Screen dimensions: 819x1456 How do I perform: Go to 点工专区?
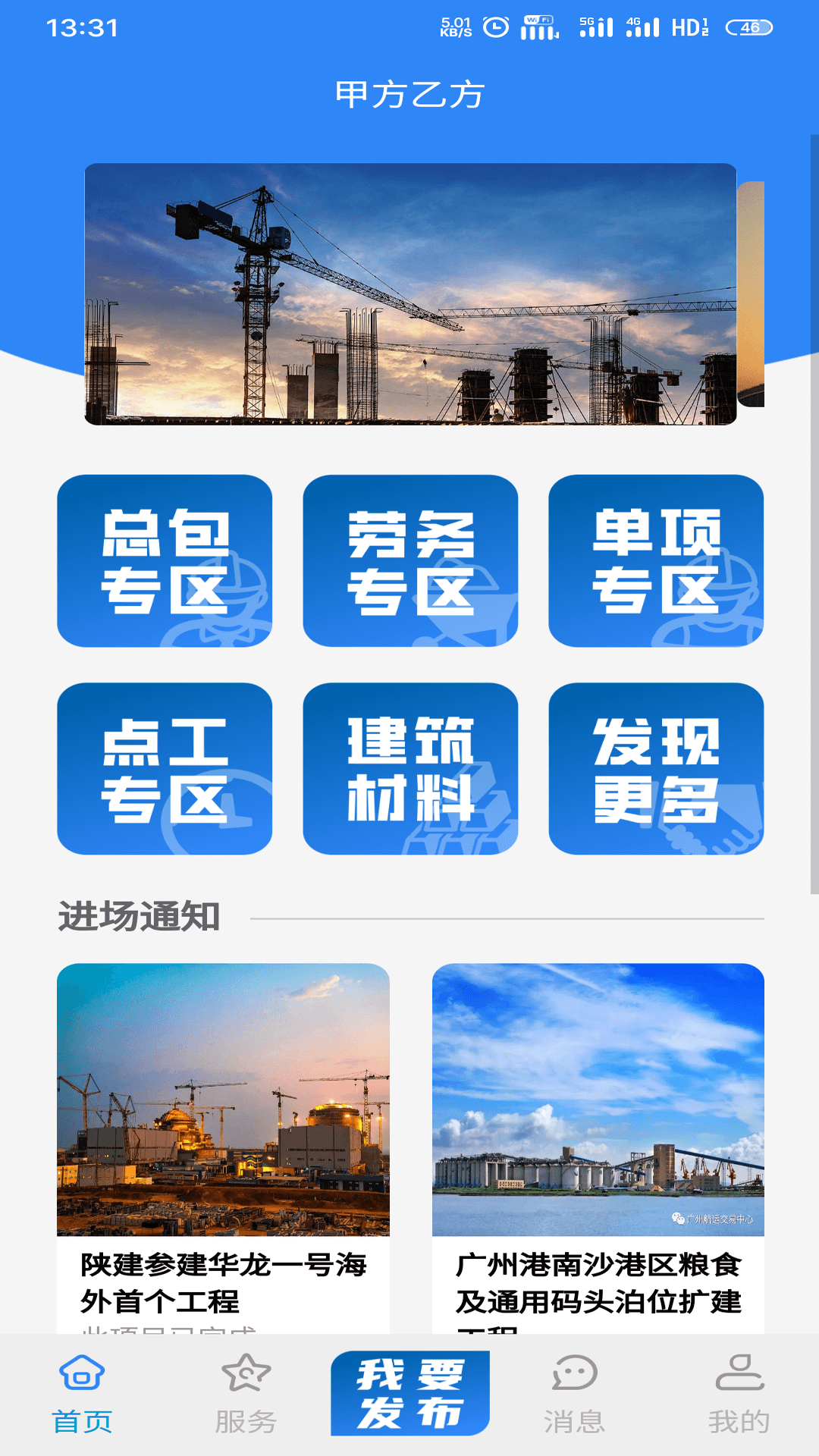[165, 769]
